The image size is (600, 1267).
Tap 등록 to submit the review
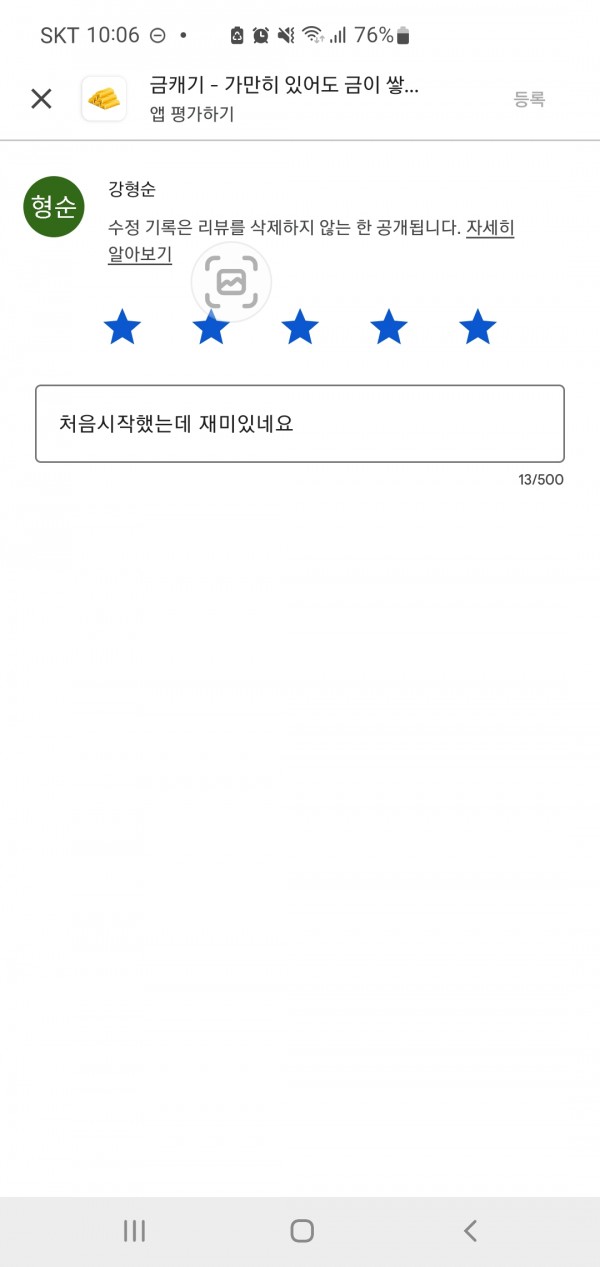[x=529, y=99]
